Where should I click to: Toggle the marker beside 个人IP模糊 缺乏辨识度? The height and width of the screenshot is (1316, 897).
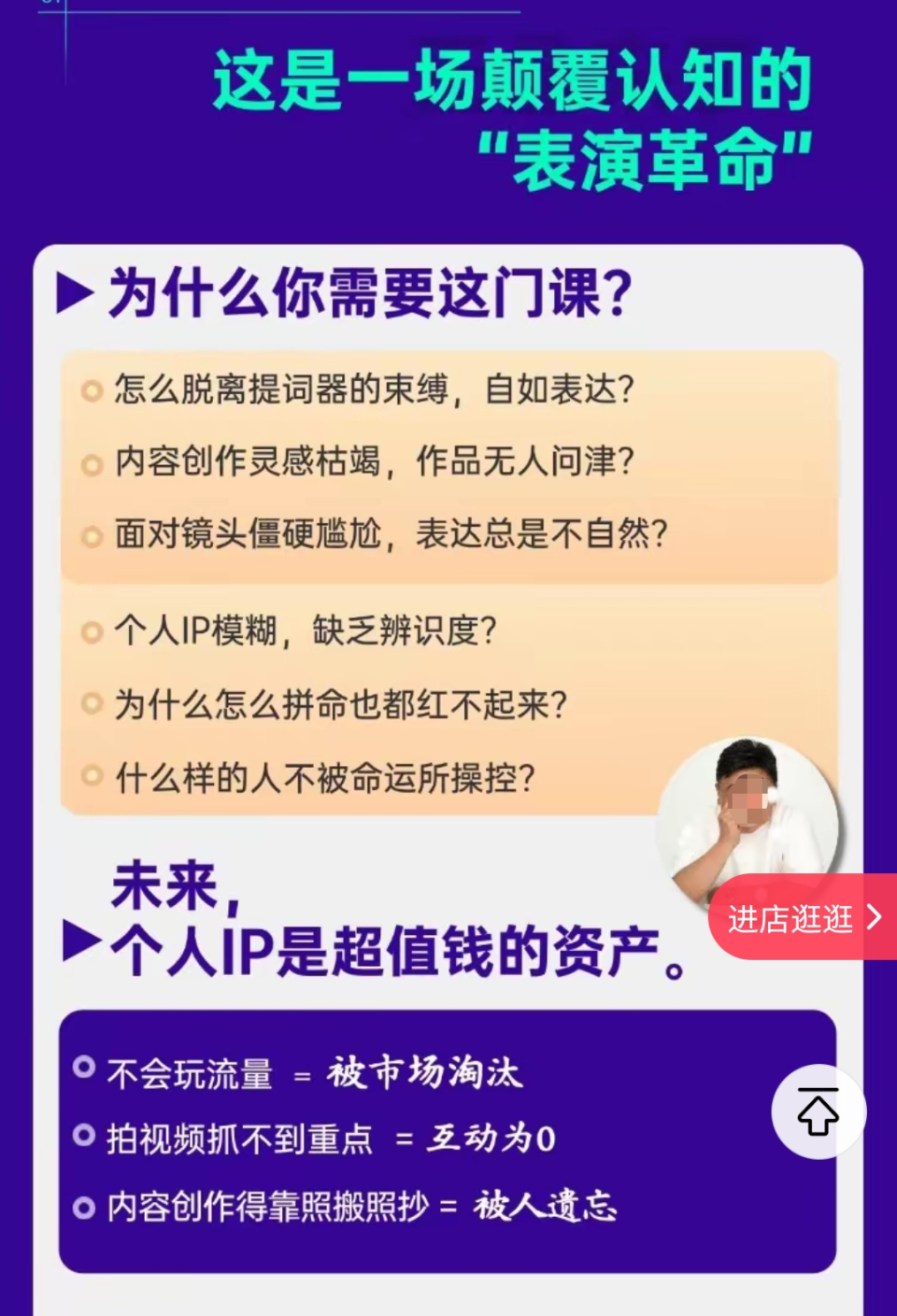(91, 631)
